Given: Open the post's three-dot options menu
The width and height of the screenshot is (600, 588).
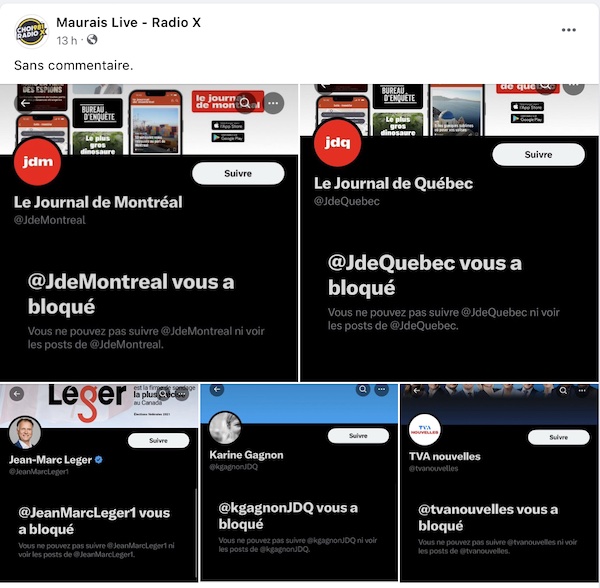Looking at the screenshot, I should 569,30.
